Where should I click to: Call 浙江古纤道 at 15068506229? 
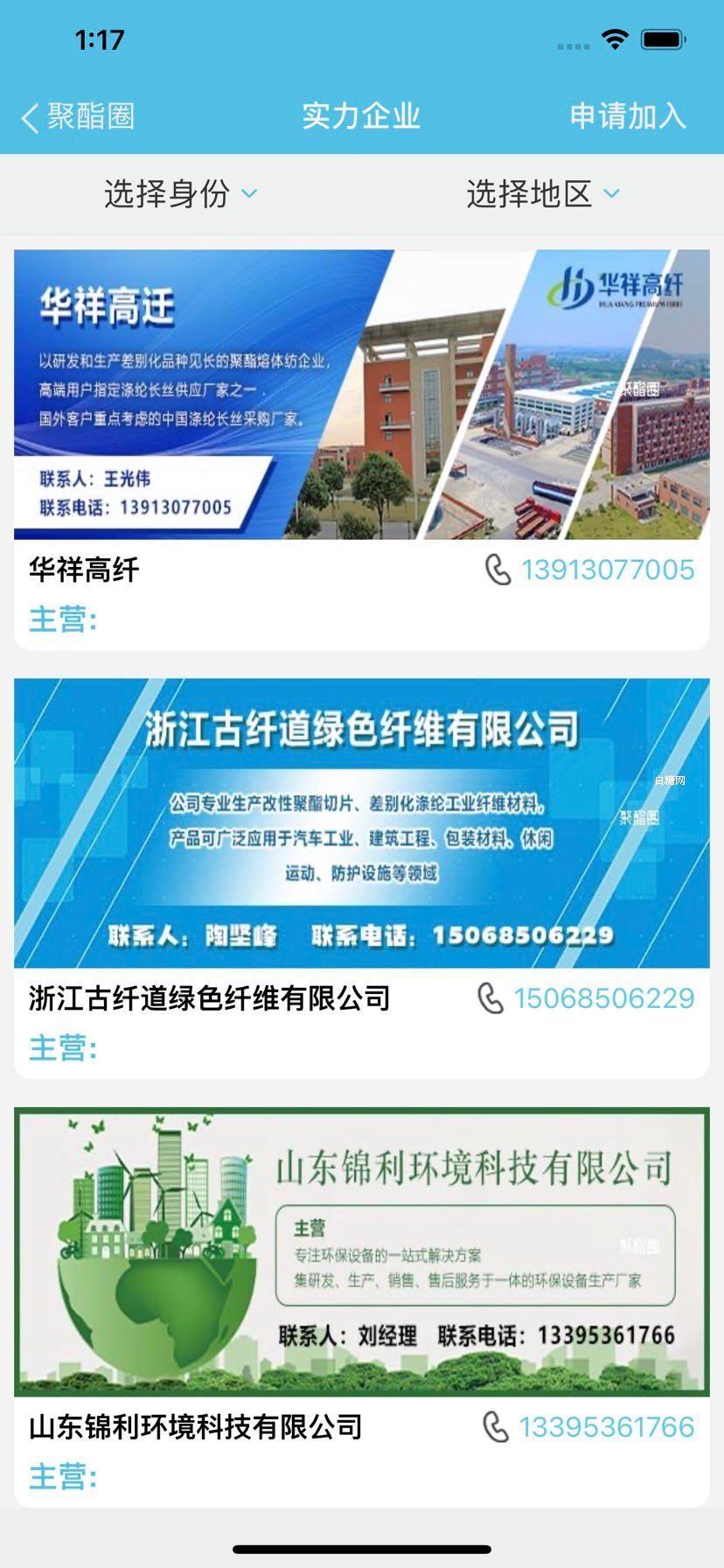[x=587, y=998]
